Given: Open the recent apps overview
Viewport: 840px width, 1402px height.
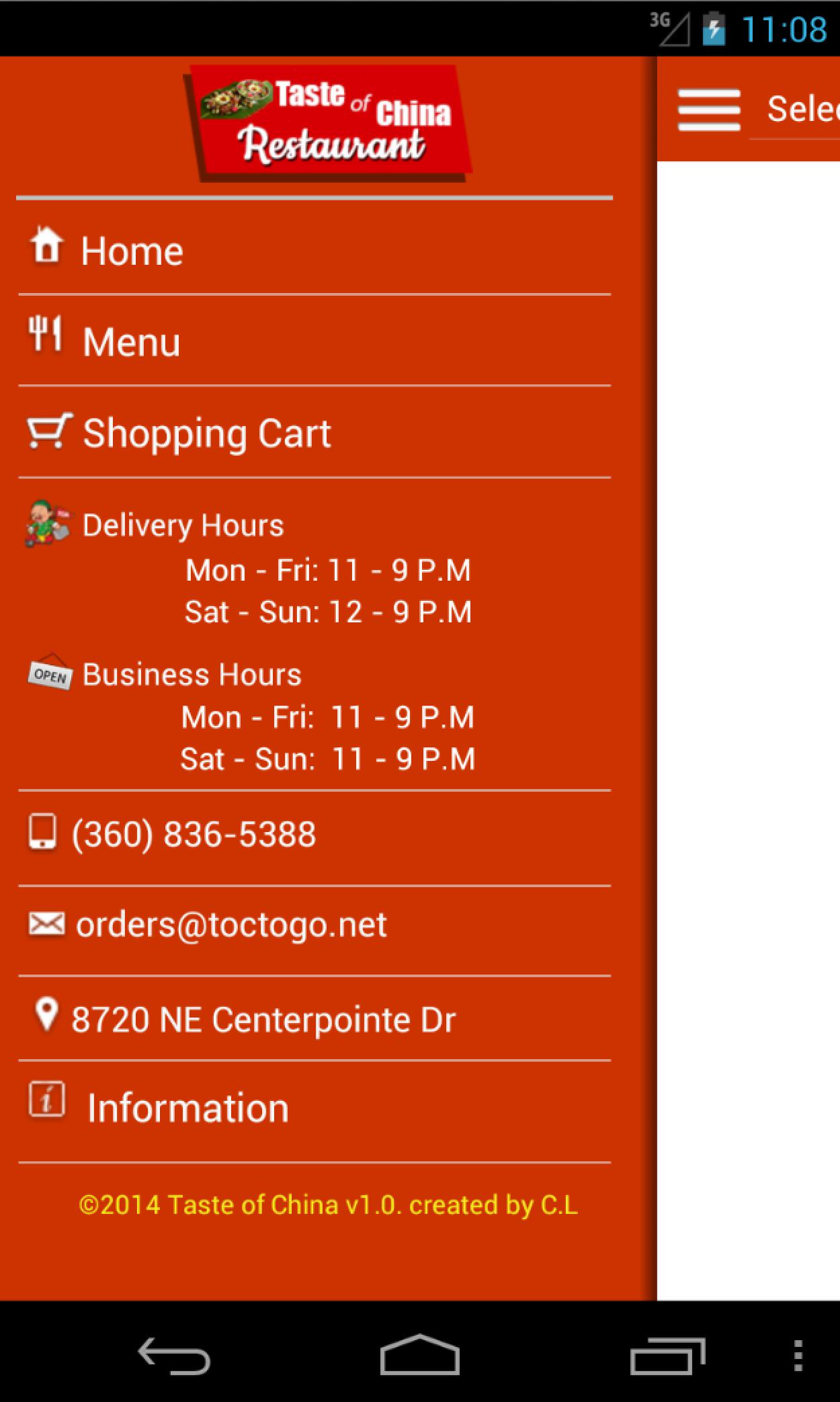Looking at the screenshot, I should (667, 1354).
